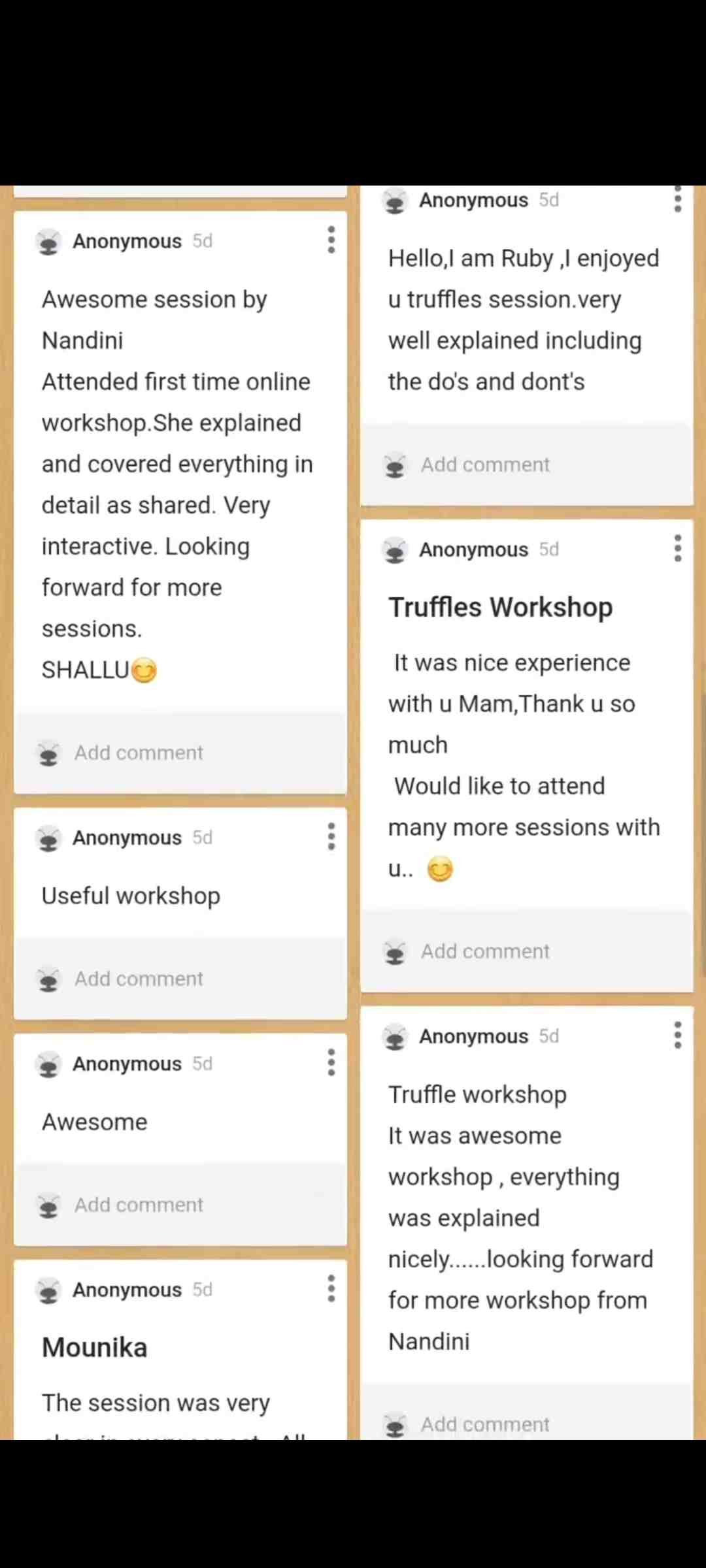Open overflow menu on Mounika post

331,1289
